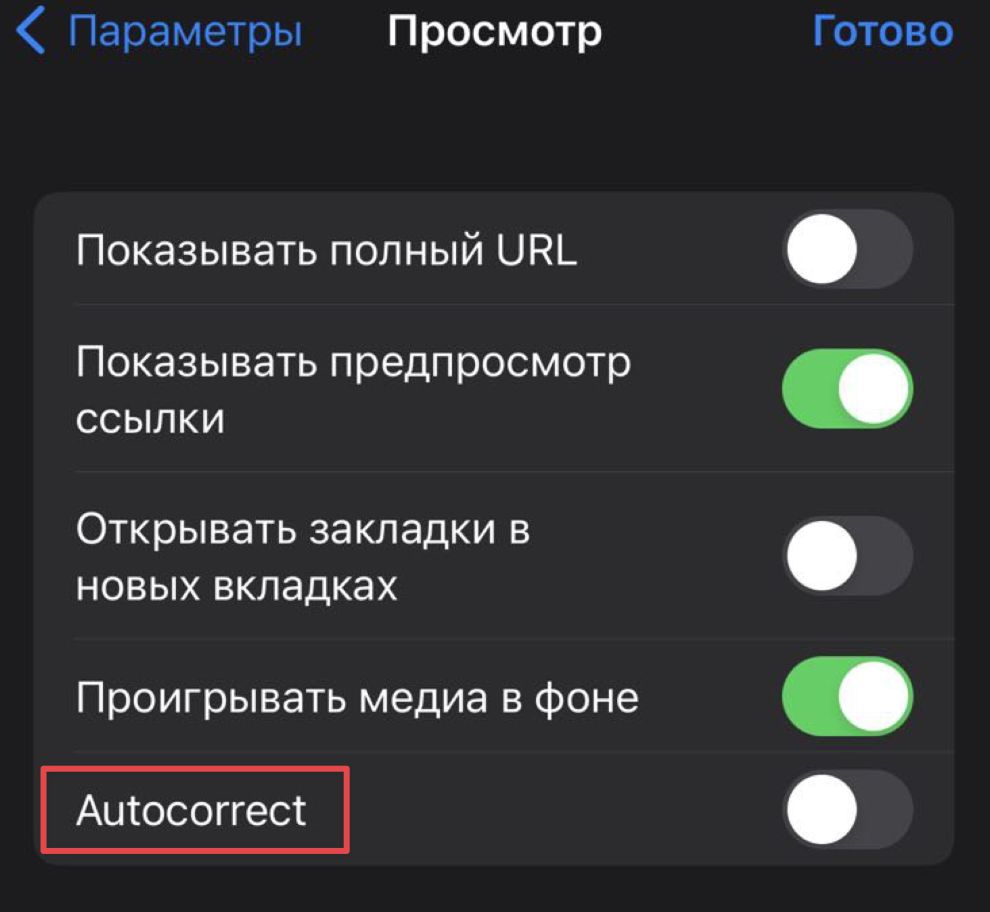
Task: Enable Показывать полный URL switch
Action: pyautogui.click(x=847, y=250)
